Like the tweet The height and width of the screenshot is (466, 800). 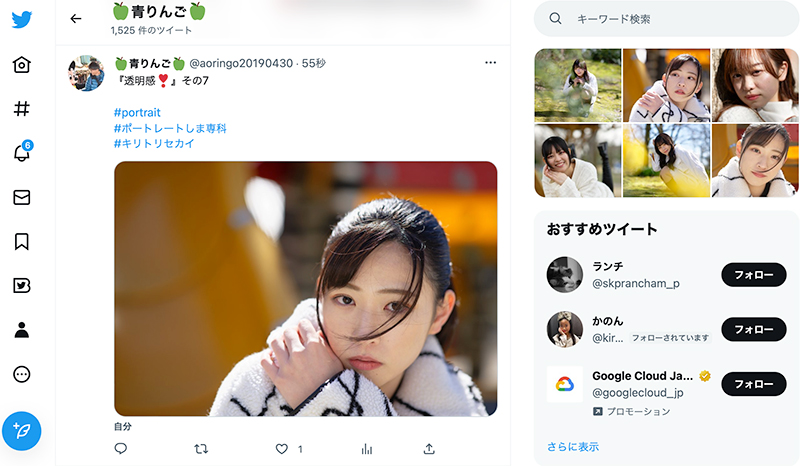(282, 449)
